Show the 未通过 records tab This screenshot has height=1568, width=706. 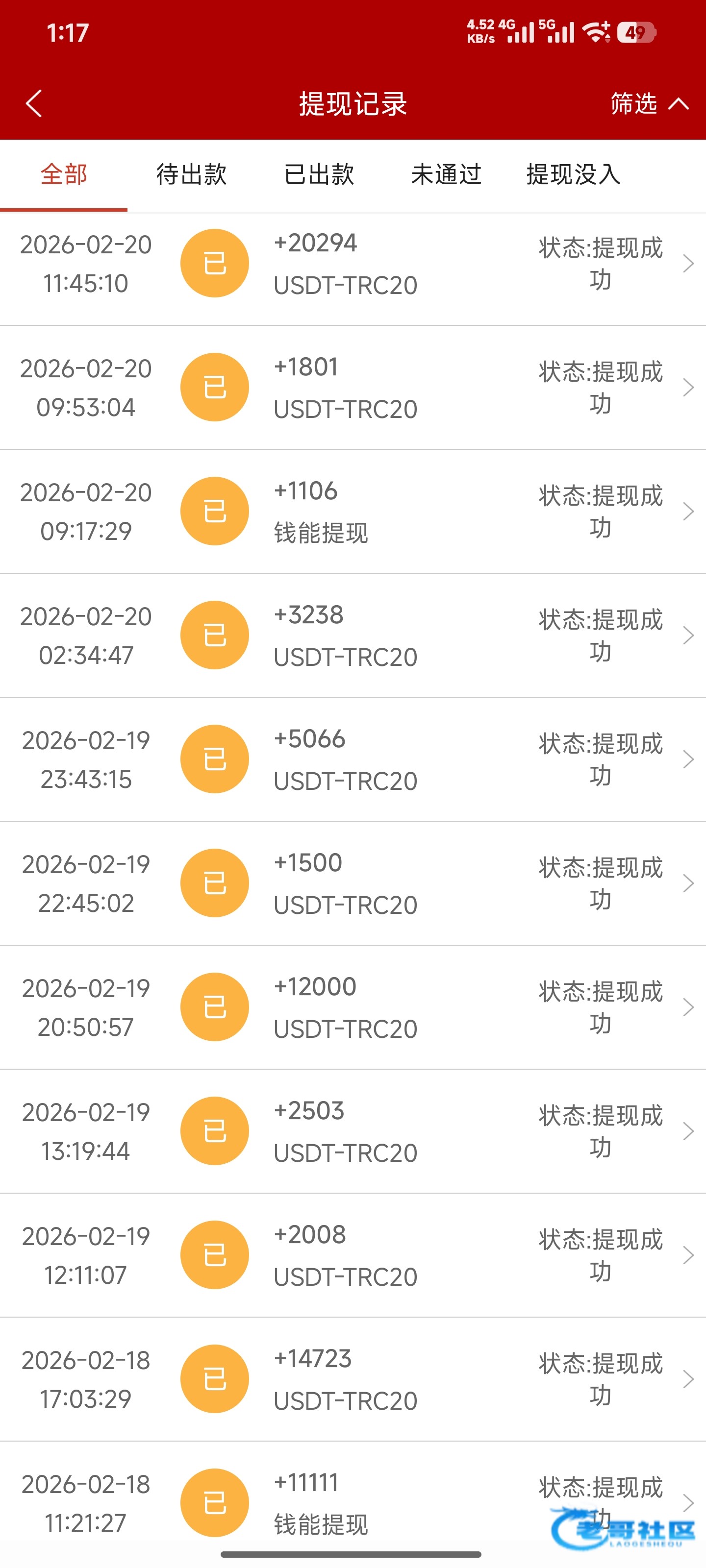point(446,175)
